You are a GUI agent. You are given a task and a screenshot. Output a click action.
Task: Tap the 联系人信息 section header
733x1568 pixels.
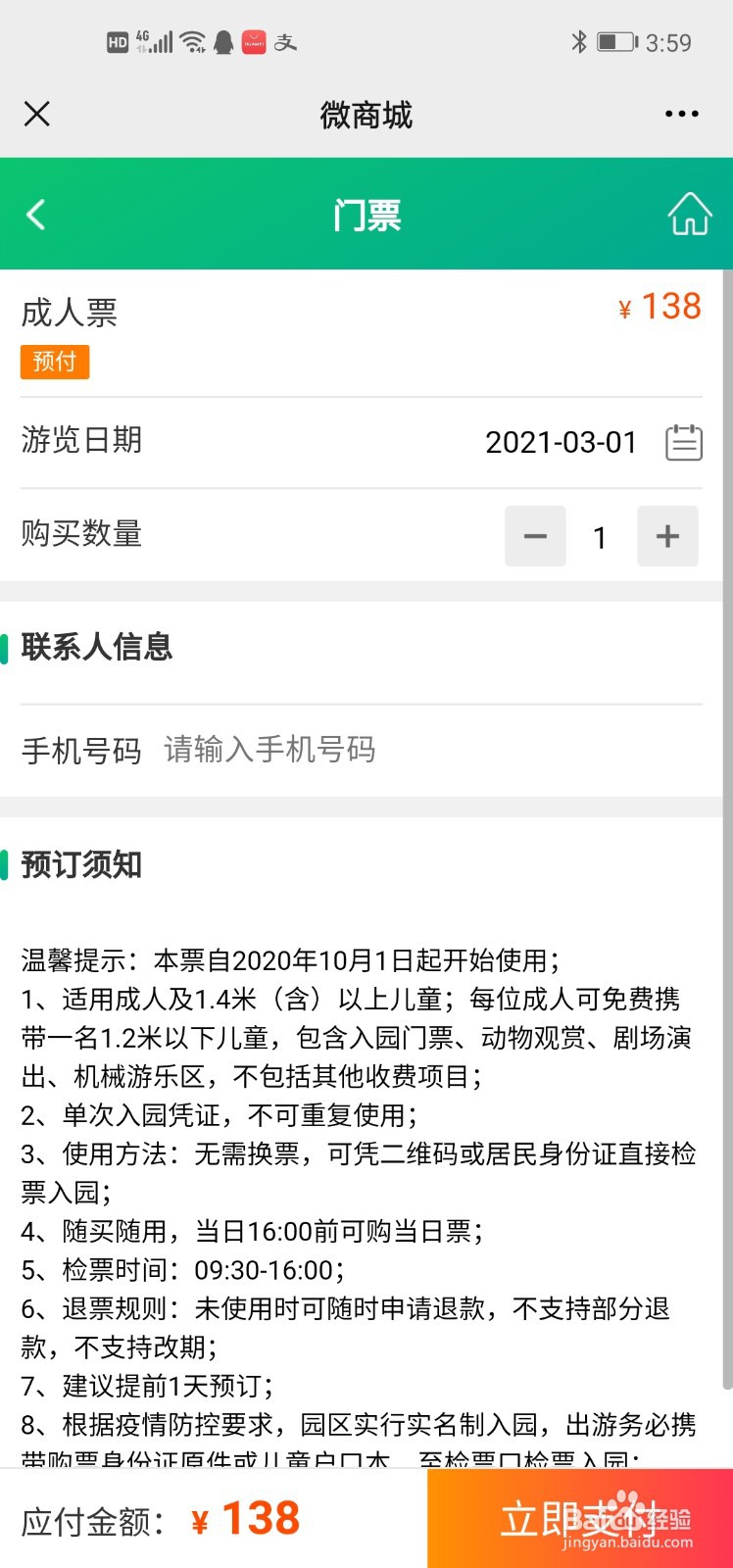[95, 648]
